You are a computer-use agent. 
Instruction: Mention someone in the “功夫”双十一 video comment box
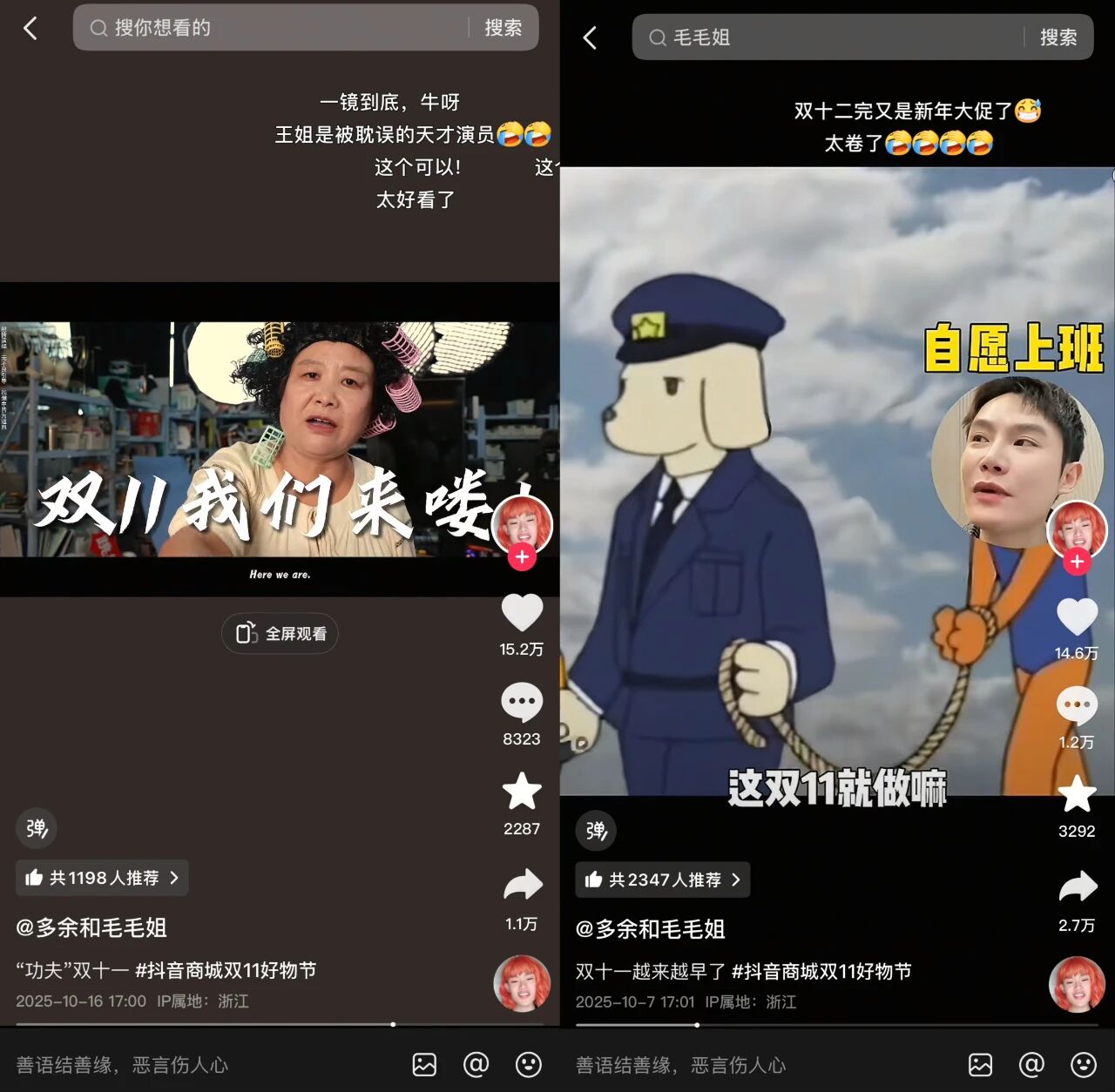[476, 1064]
